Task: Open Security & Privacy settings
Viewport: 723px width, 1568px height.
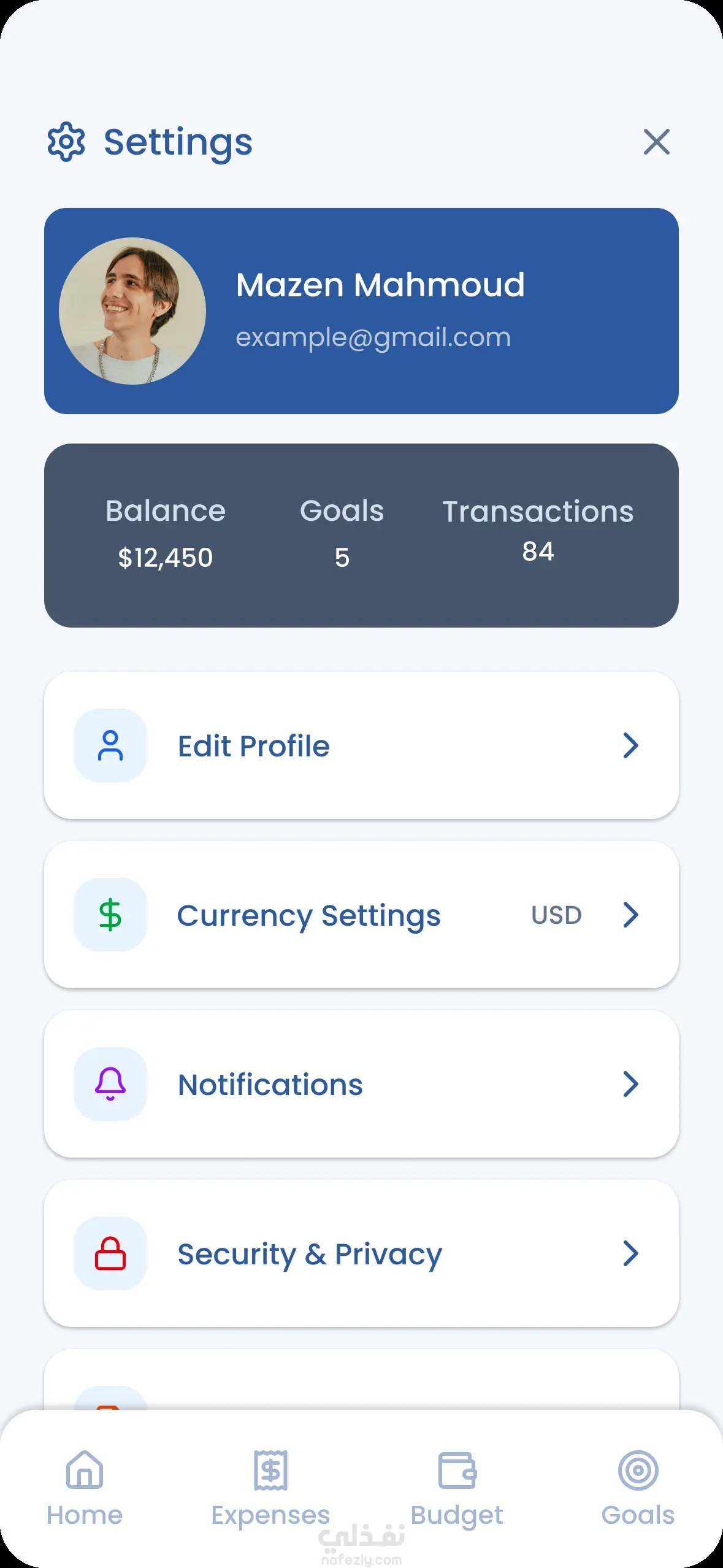Action: [361, 1253]
